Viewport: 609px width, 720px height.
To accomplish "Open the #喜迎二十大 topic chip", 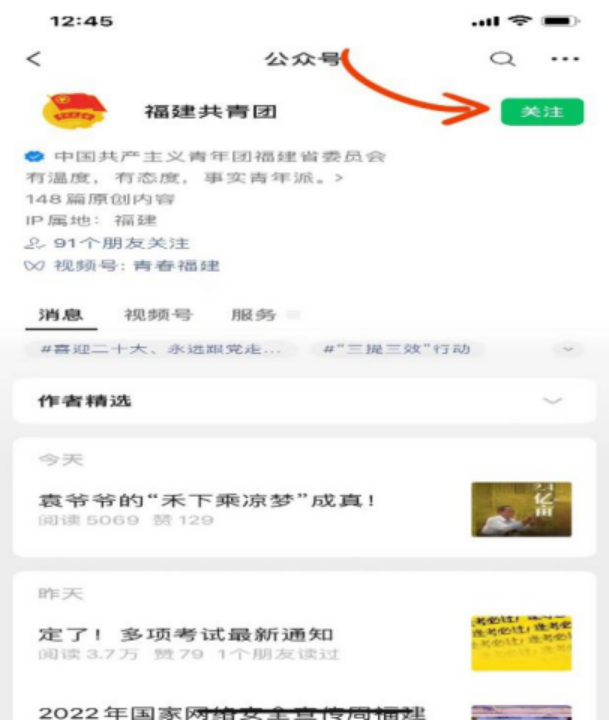I will pos(166,349).
